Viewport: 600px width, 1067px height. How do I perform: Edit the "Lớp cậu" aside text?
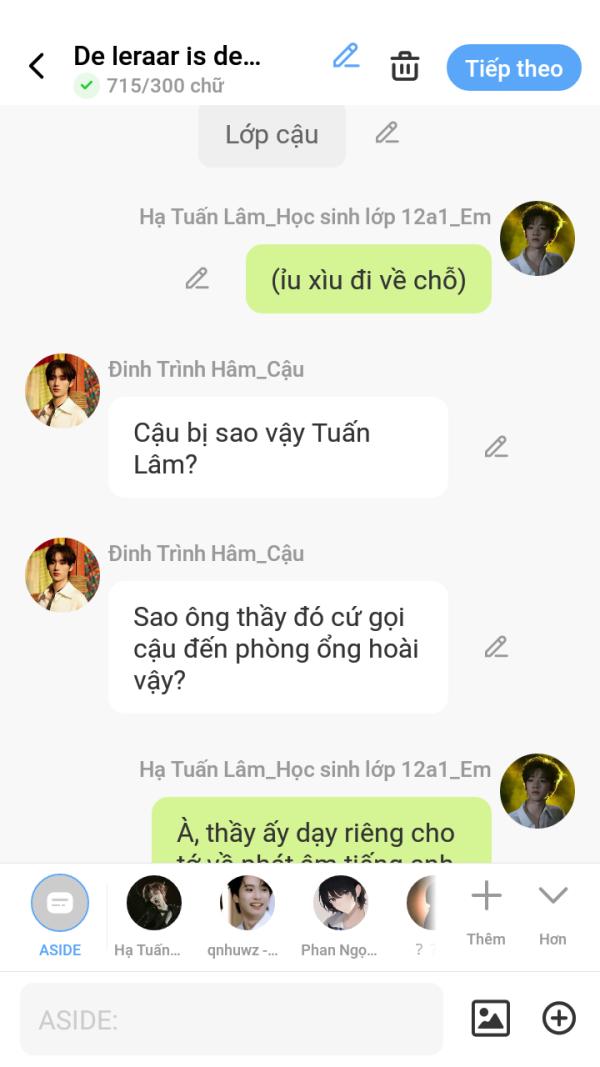(387, 133)
